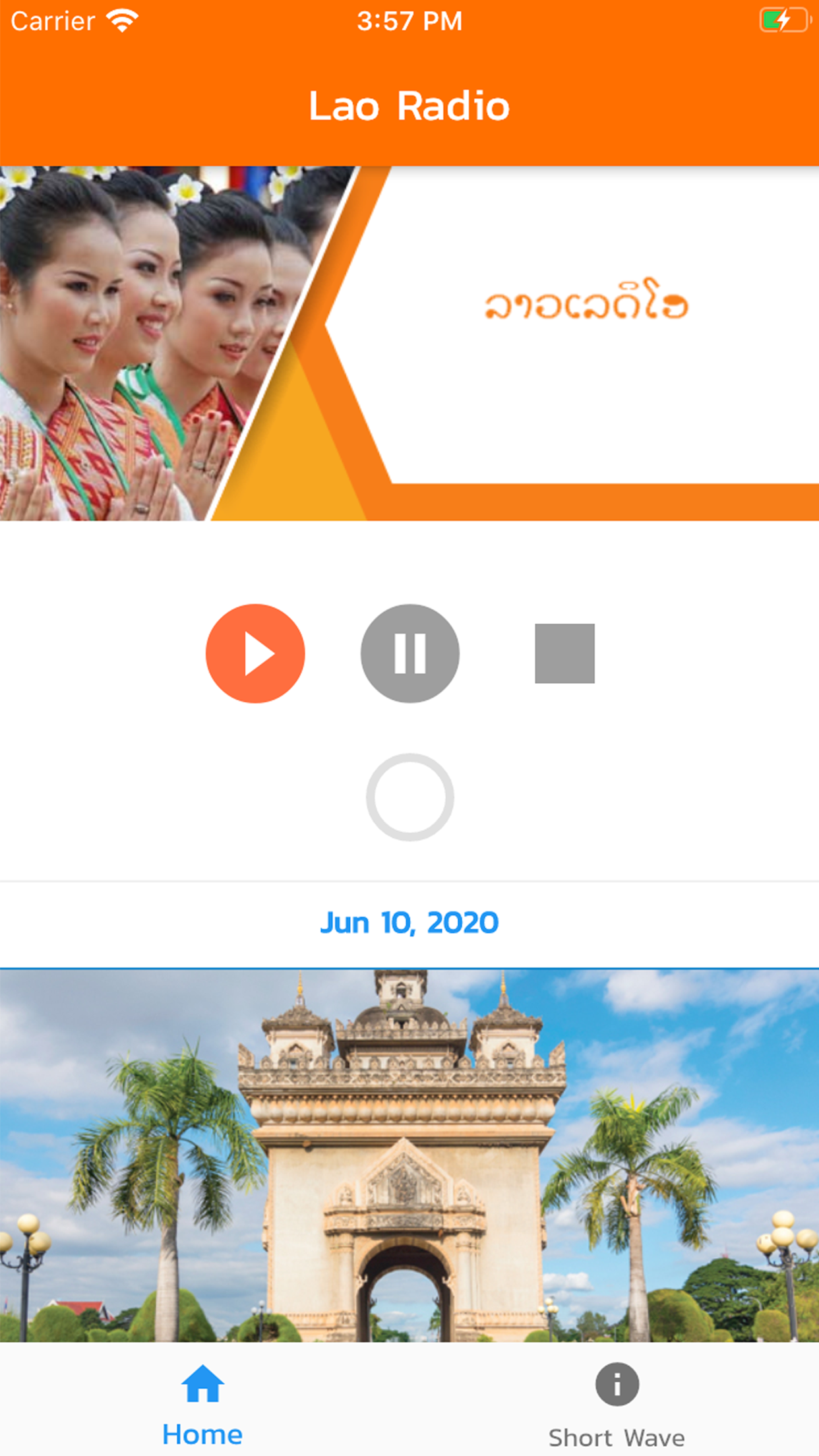Image resolution: width=819 pixels, height=1456 pixels.
Task: Pause the radio playback
Action: (409, 653)
